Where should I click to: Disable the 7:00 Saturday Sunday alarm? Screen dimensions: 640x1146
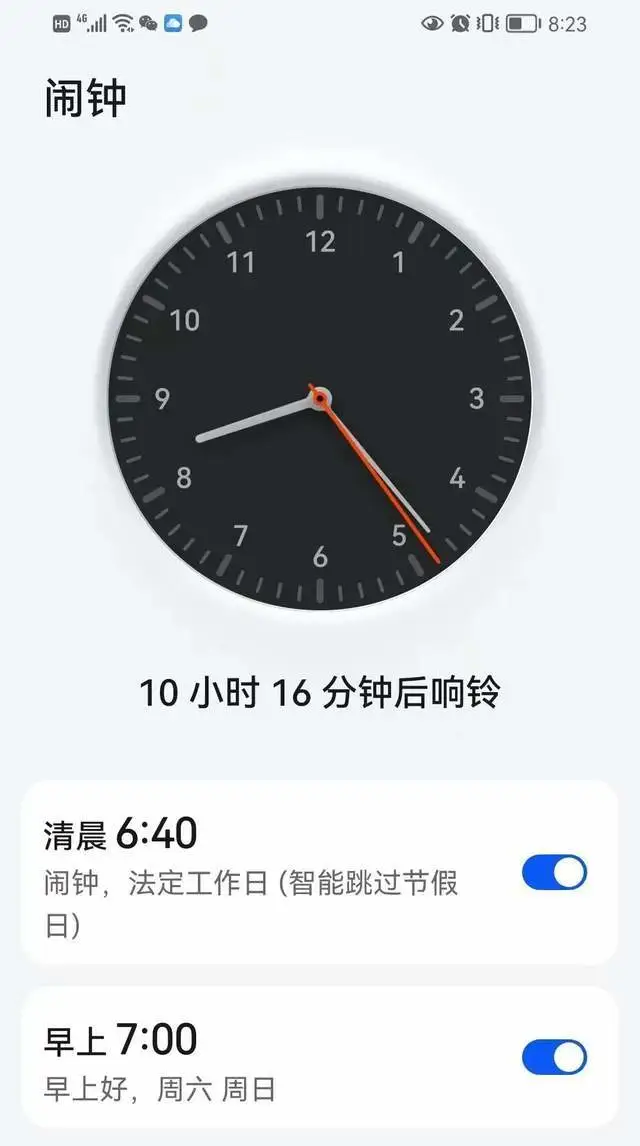point(554,1057)
